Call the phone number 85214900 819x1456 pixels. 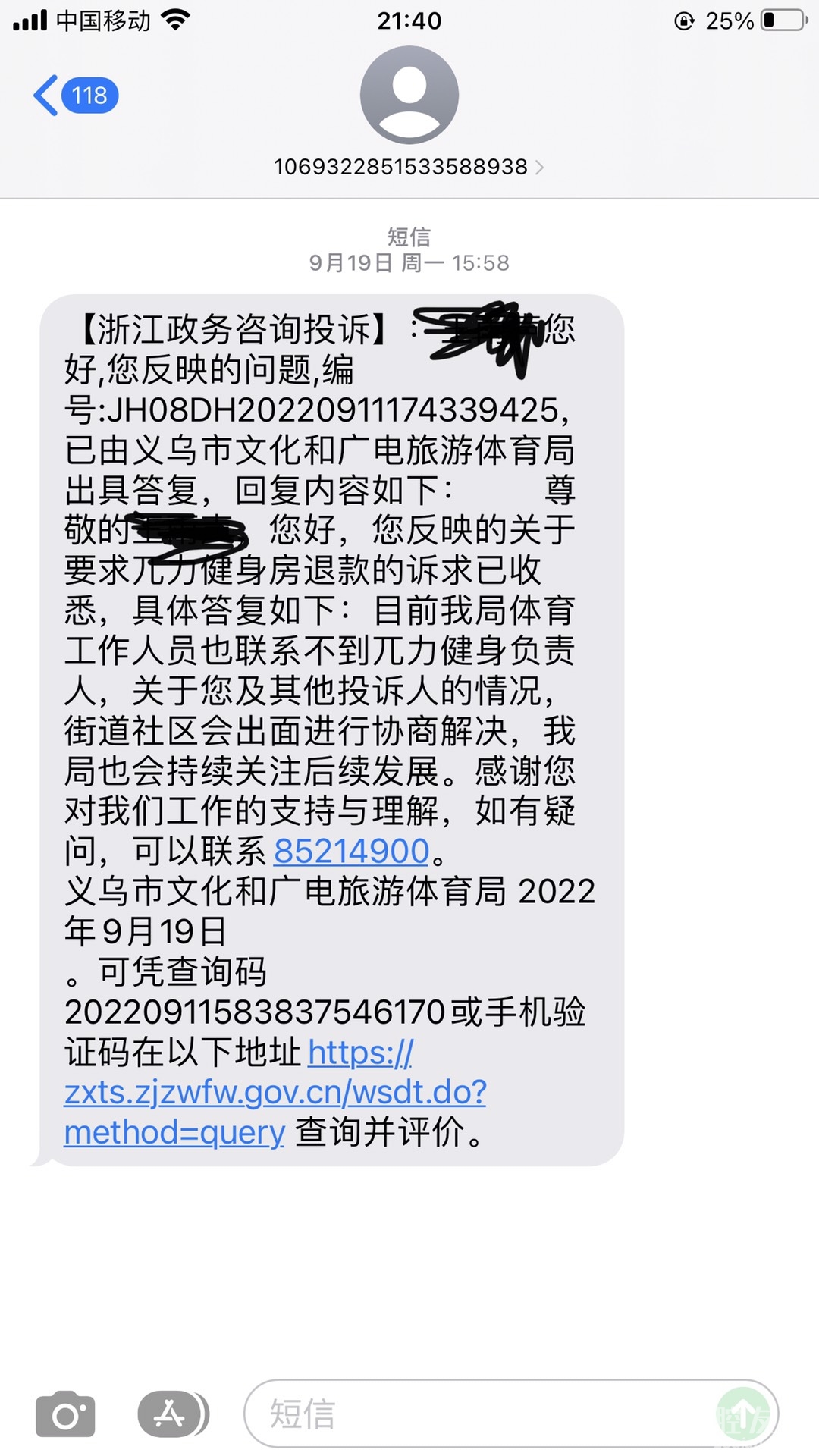351,852
